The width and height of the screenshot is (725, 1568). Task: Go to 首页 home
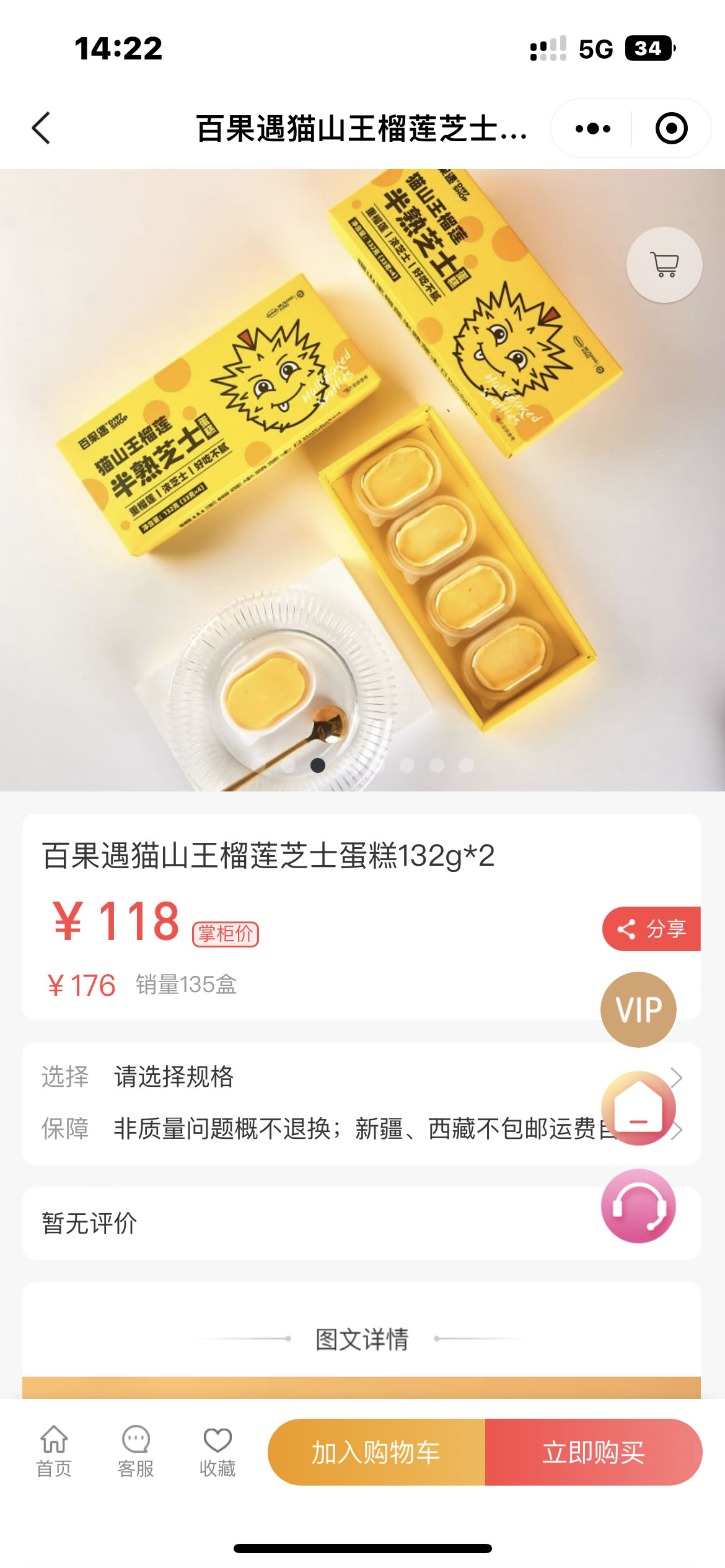pos(54,1451)
